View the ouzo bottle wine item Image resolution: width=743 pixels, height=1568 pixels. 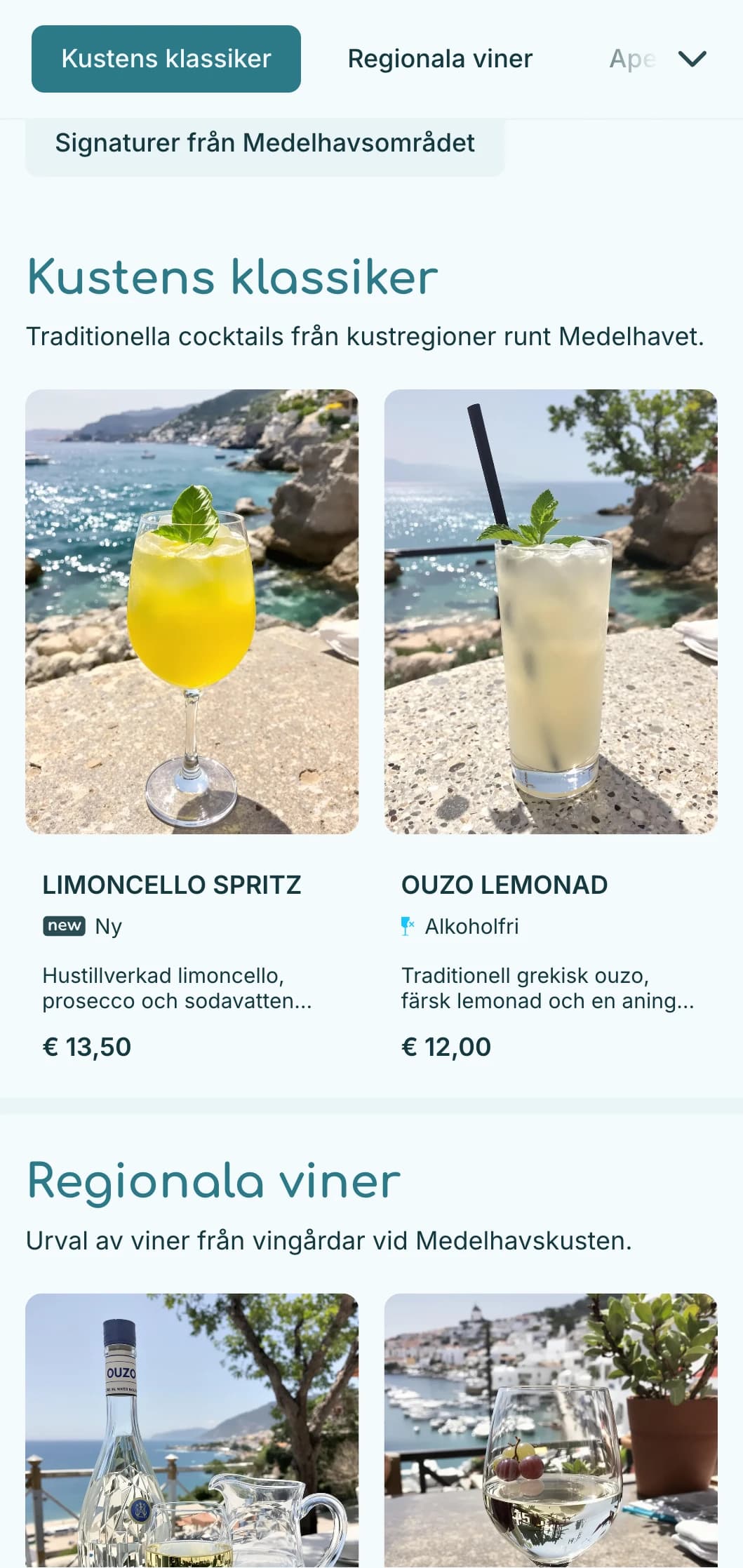[192, 1431]
